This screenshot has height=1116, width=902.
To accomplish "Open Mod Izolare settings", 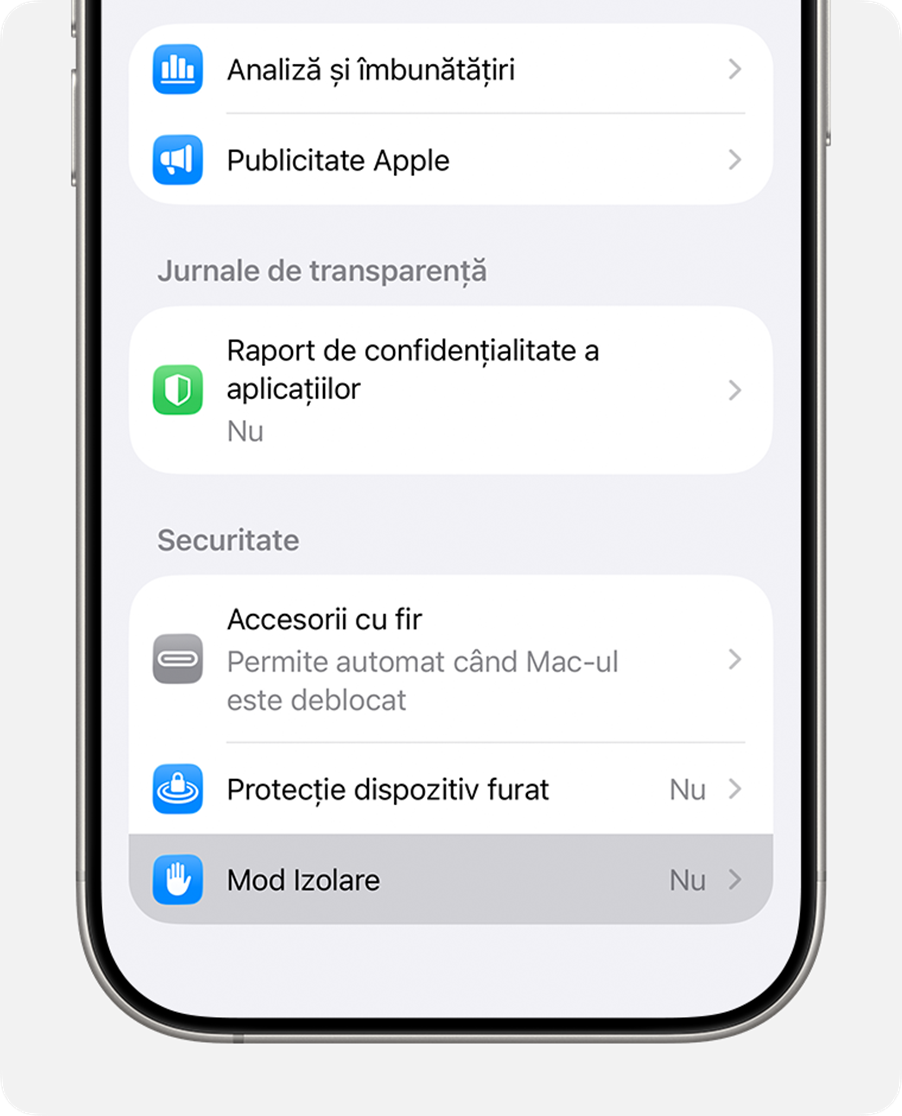I will [450, 880].
